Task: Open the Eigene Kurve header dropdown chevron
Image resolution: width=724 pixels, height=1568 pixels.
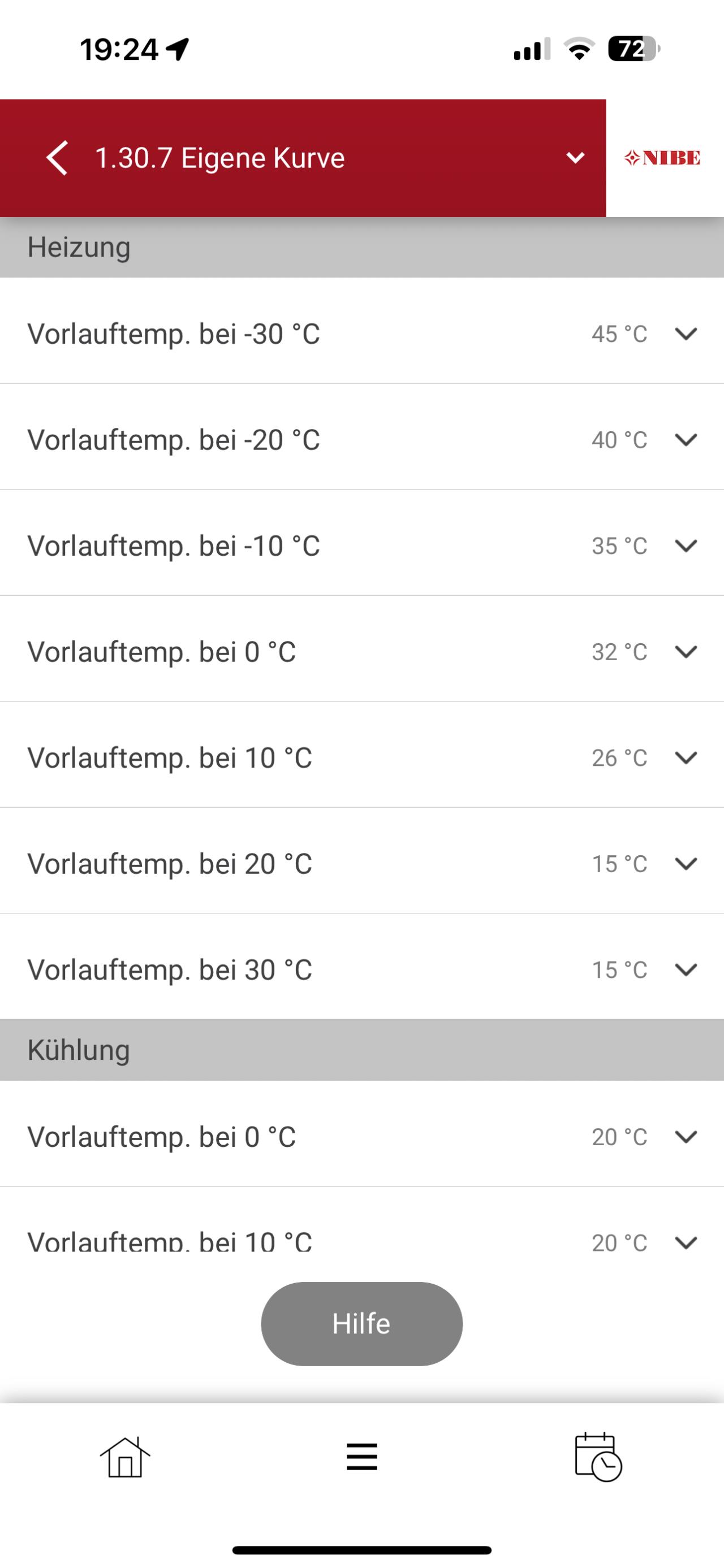Action: (x=575, y=158)
